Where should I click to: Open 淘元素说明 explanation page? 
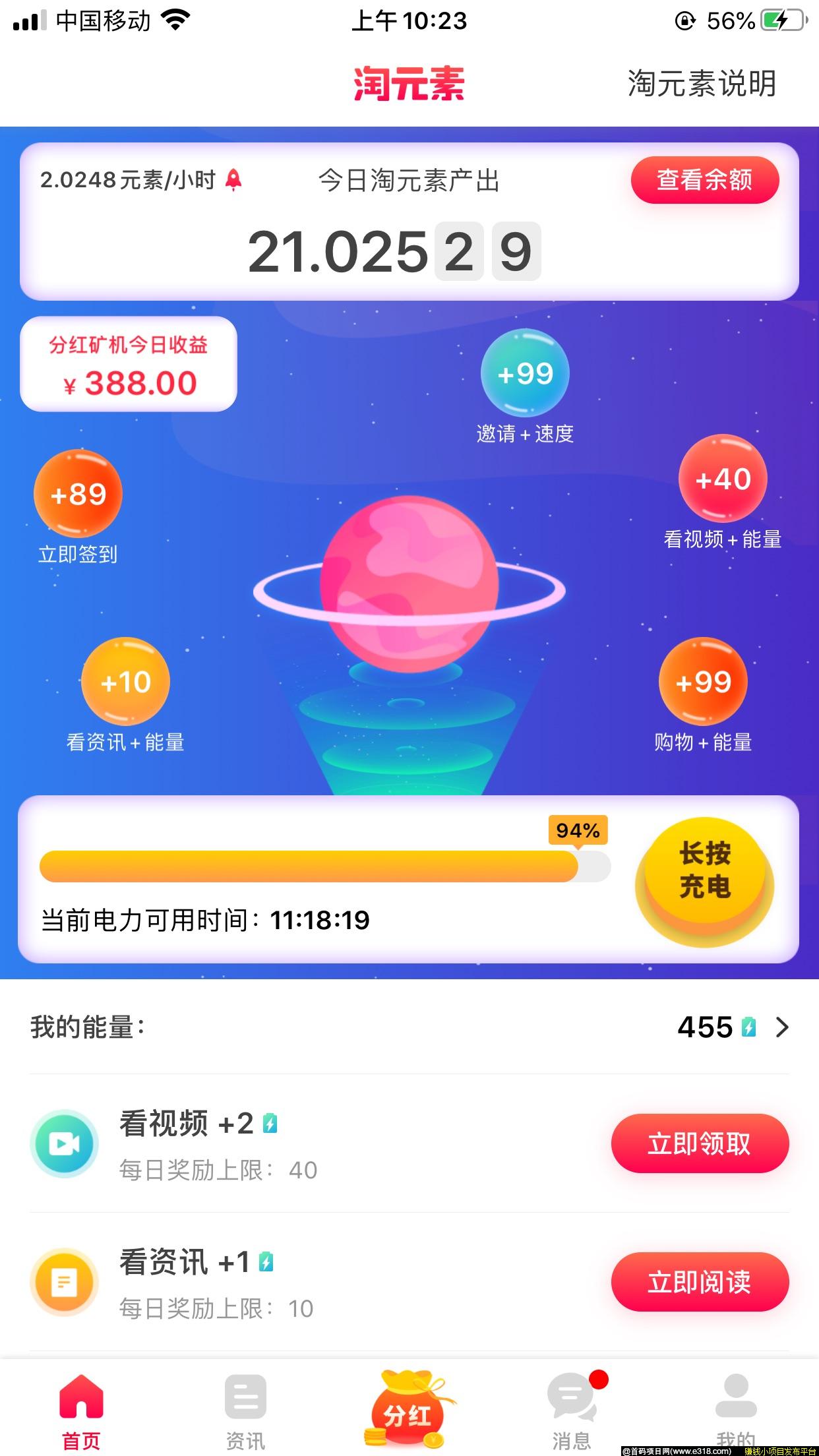[702, 84]
